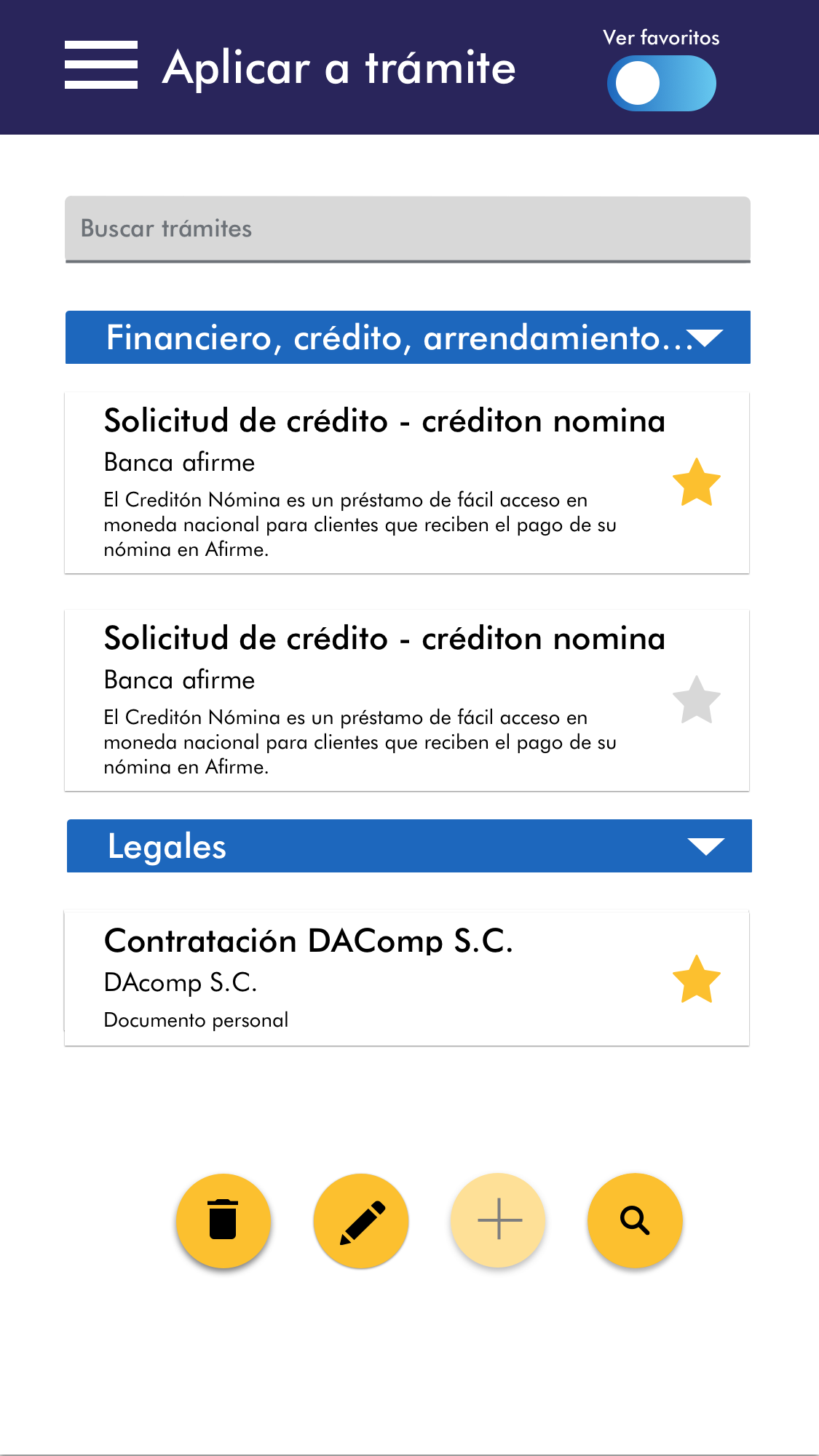Open the hamburger drawer menu
The image size is (819, 1456).
point(100,65)
